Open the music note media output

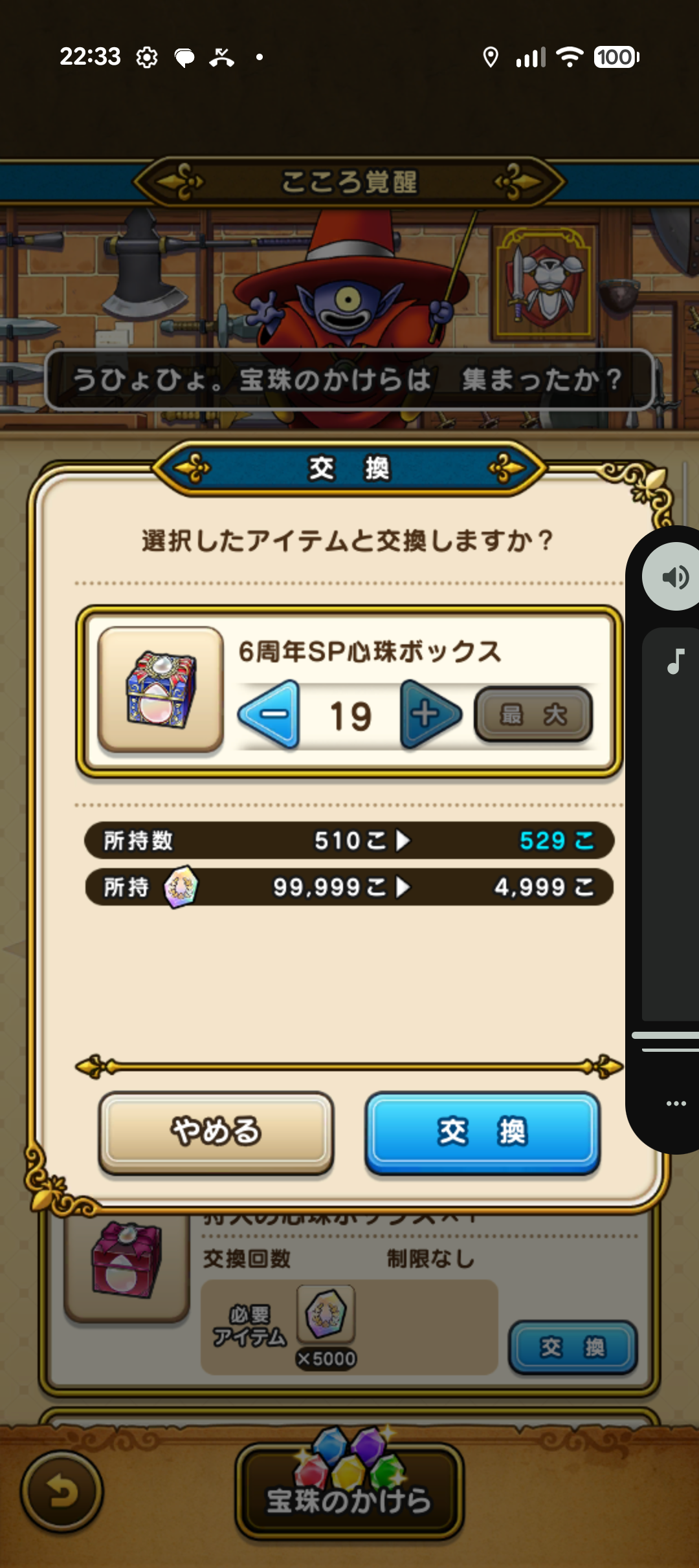pos(675,661)
